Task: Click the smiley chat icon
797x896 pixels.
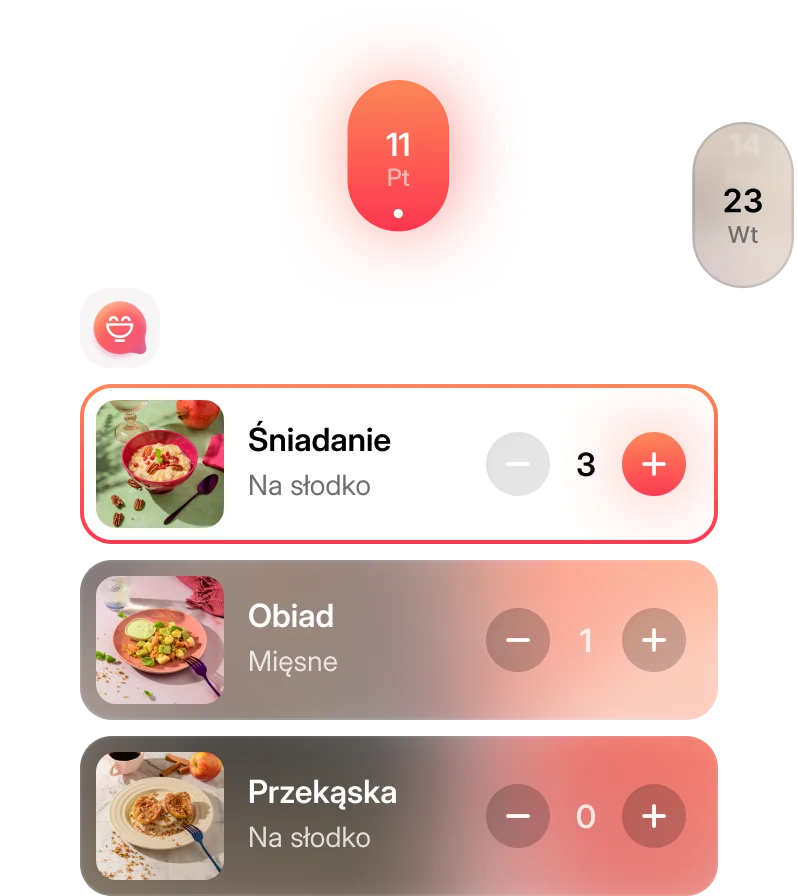Action: pyautogui.click(x=119, y=328)
